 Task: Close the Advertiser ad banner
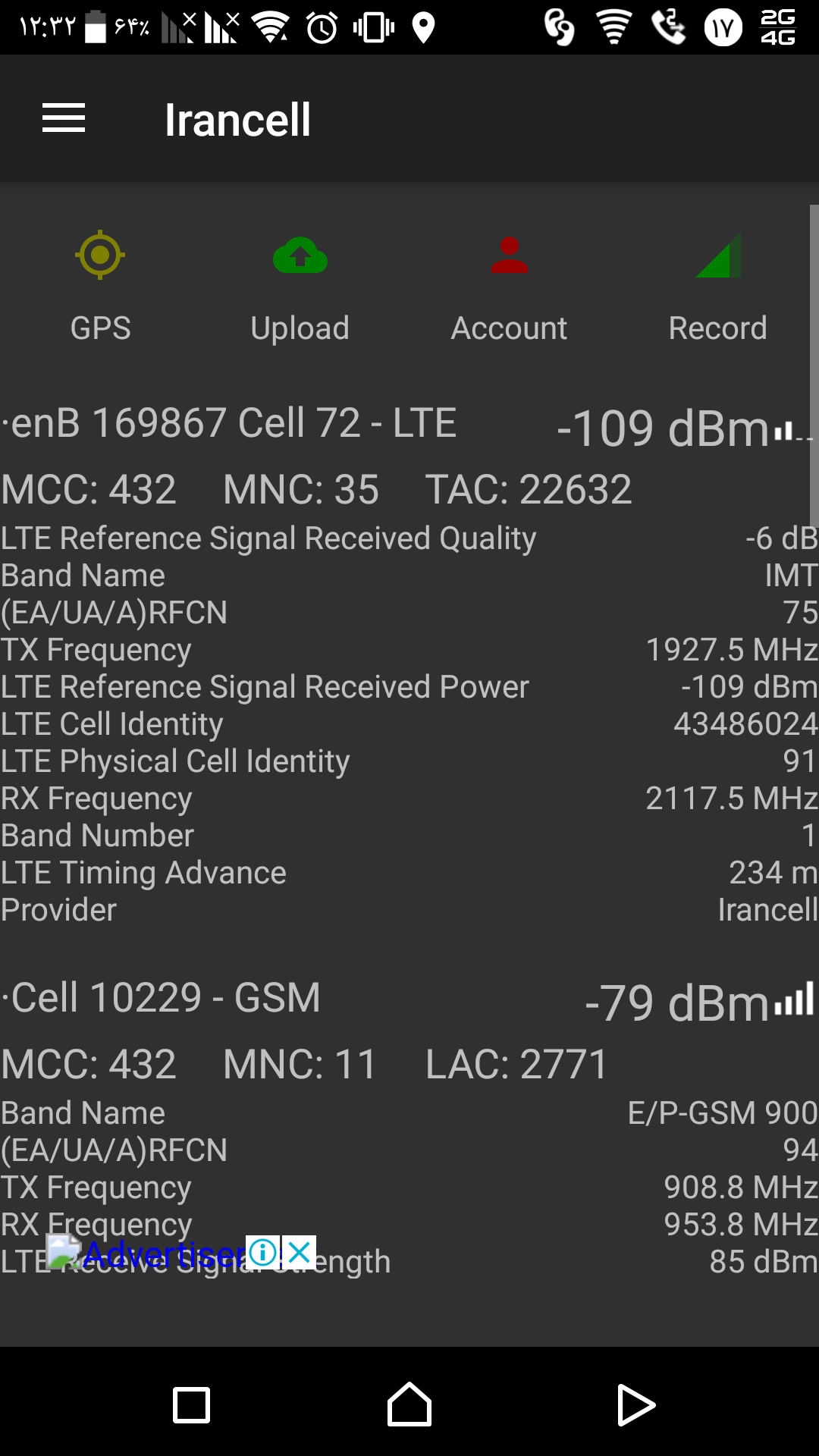click(x=300, y=1252)
